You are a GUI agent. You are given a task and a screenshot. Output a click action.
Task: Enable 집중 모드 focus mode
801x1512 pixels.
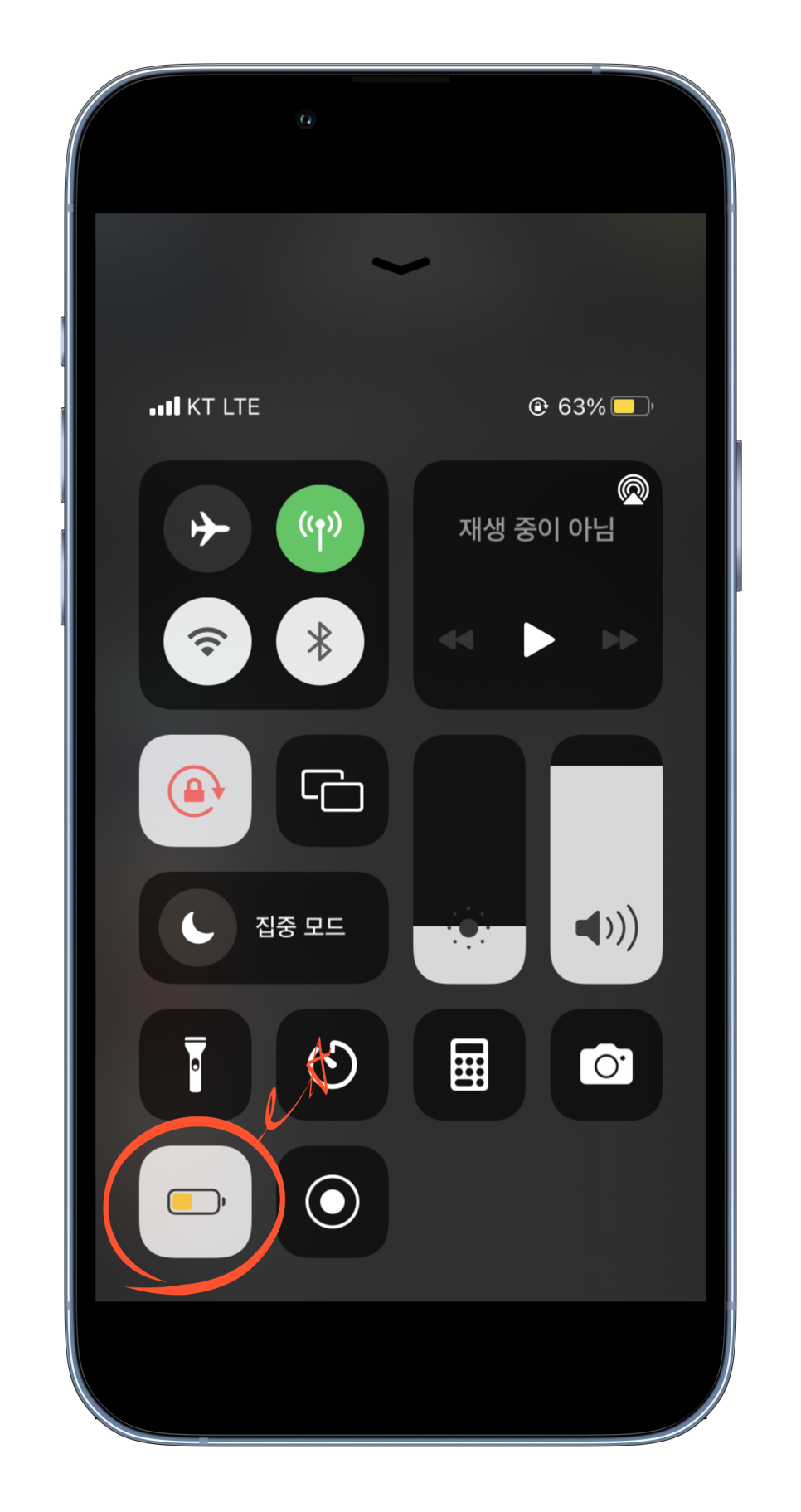pyautogui.click(x=264, y=926)
